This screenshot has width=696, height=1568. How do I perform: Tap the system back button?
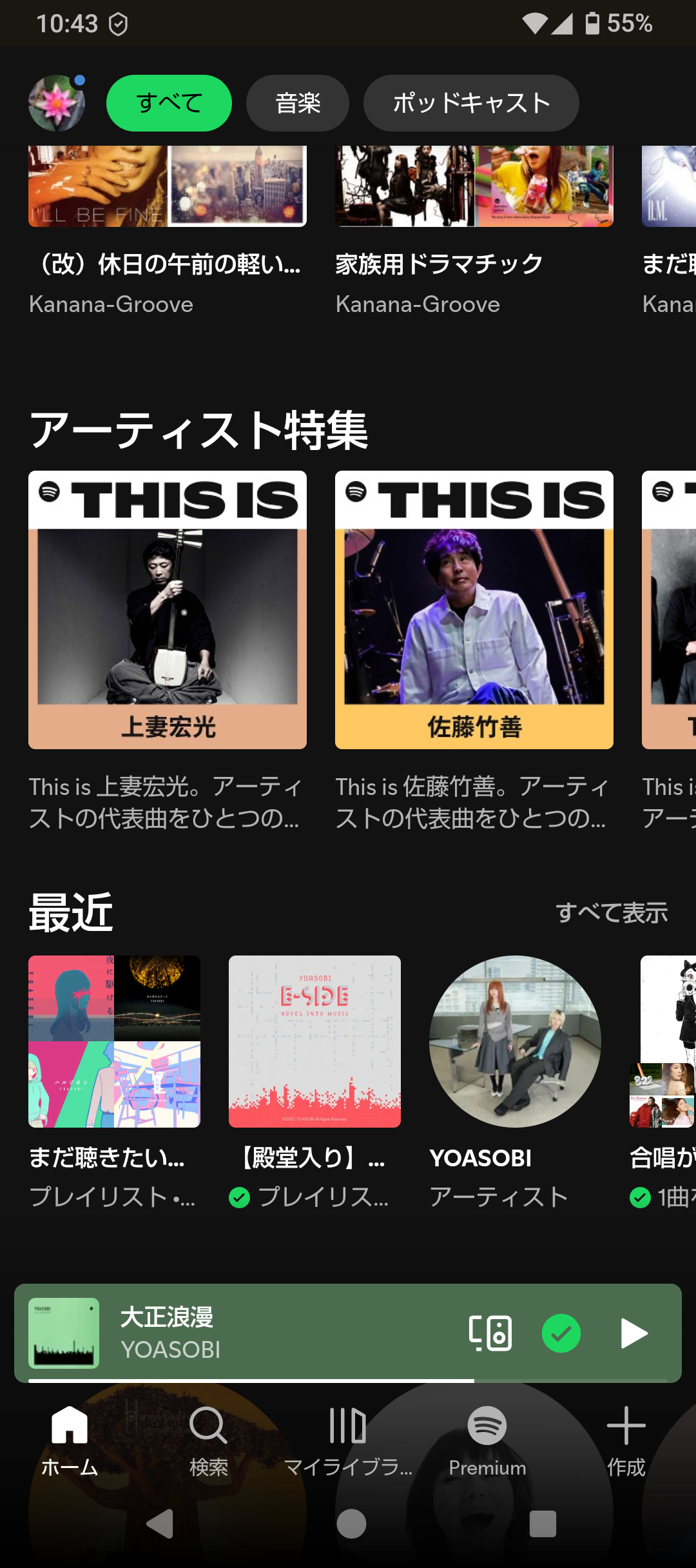pyautogui.click(x=160, y=1524)
